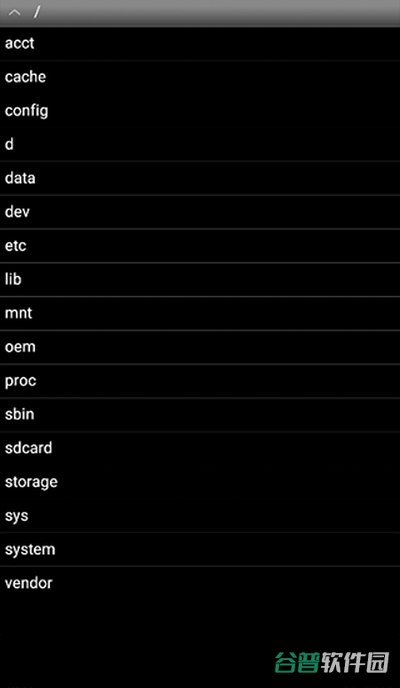Open the system folder
The height and width of the screenshot is (688, 400).
200,550
